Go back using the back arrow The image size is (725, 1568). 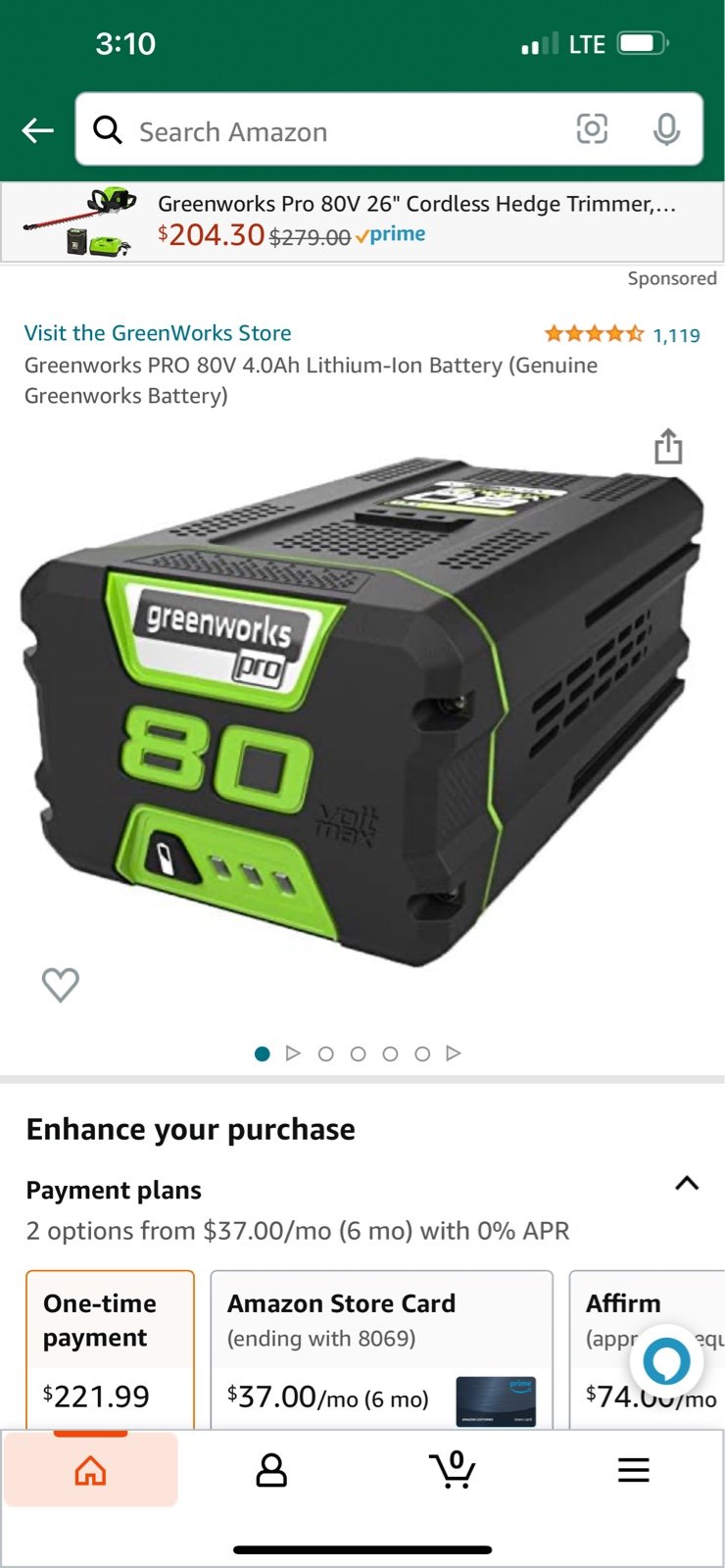[37, 130]
